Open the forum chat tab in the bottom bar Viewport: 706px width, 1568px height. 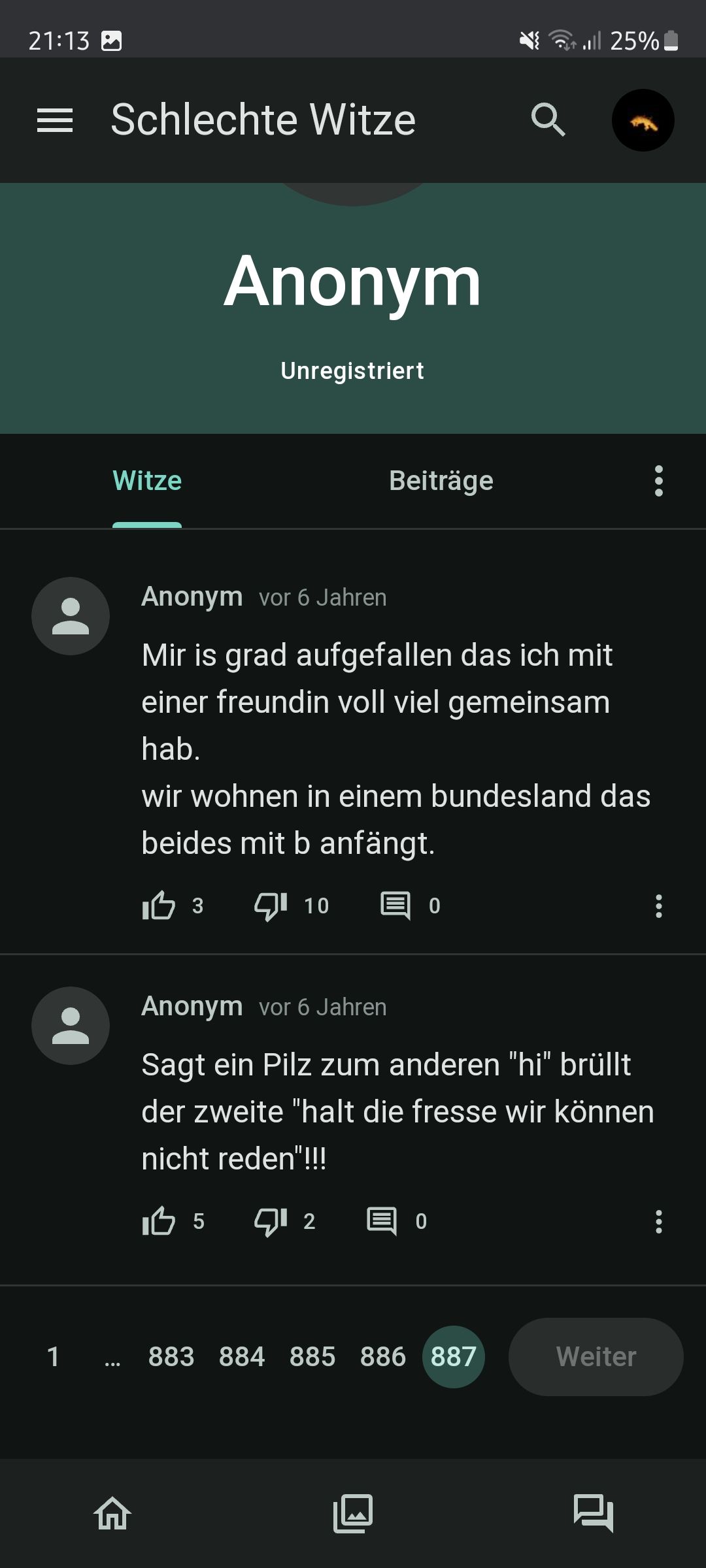593,1513
